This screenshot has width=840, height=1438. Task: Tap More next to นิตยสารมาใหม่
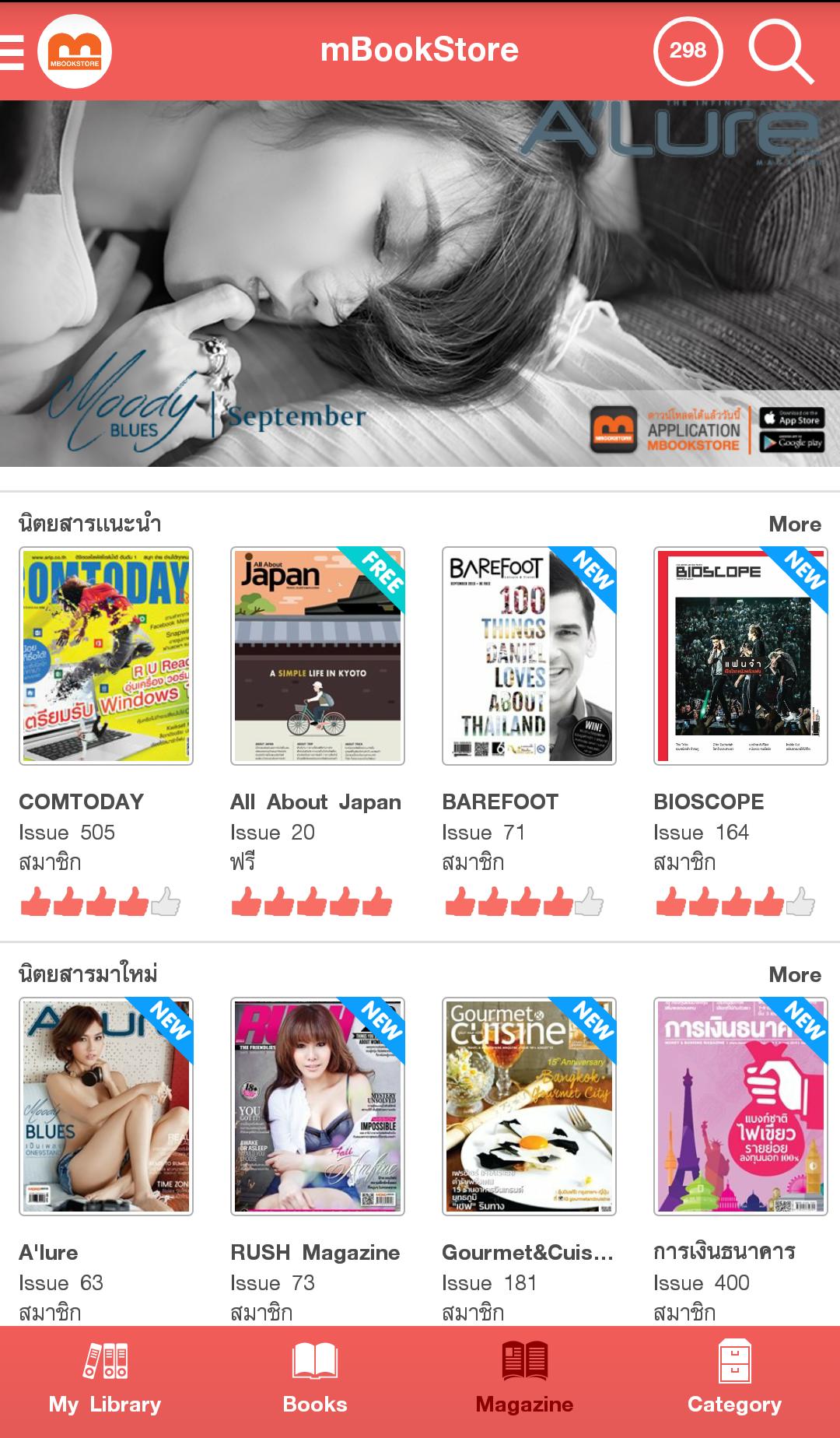click(794, 975)
